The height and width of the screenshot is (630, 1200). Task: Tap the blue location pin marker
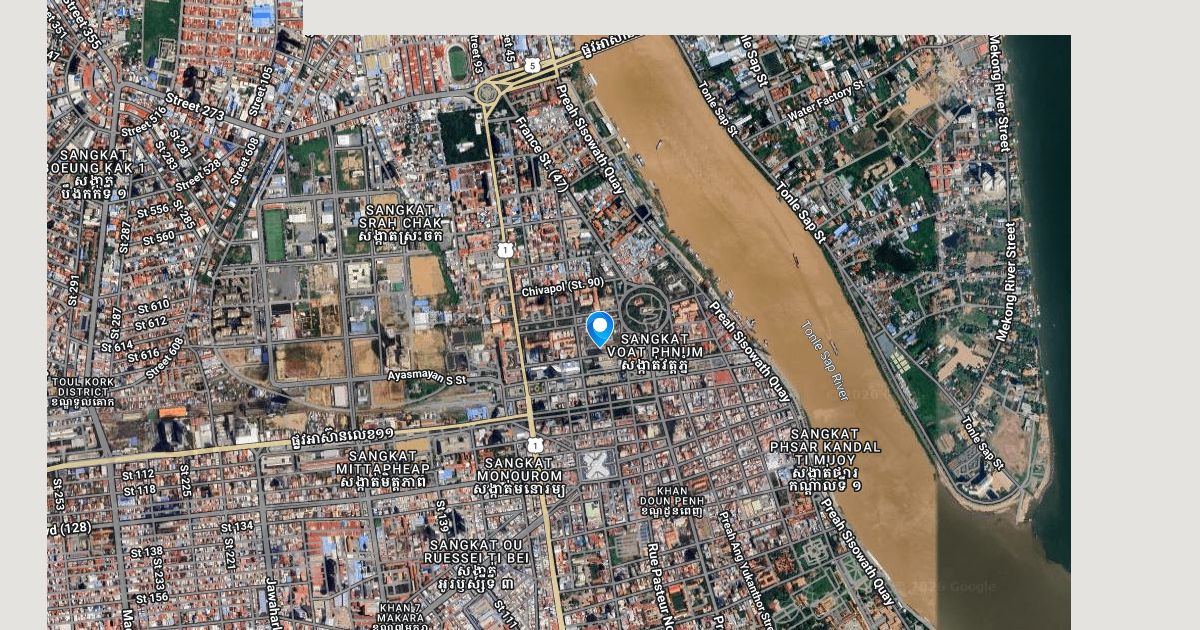pyautogui.click(x=599, y=328)
